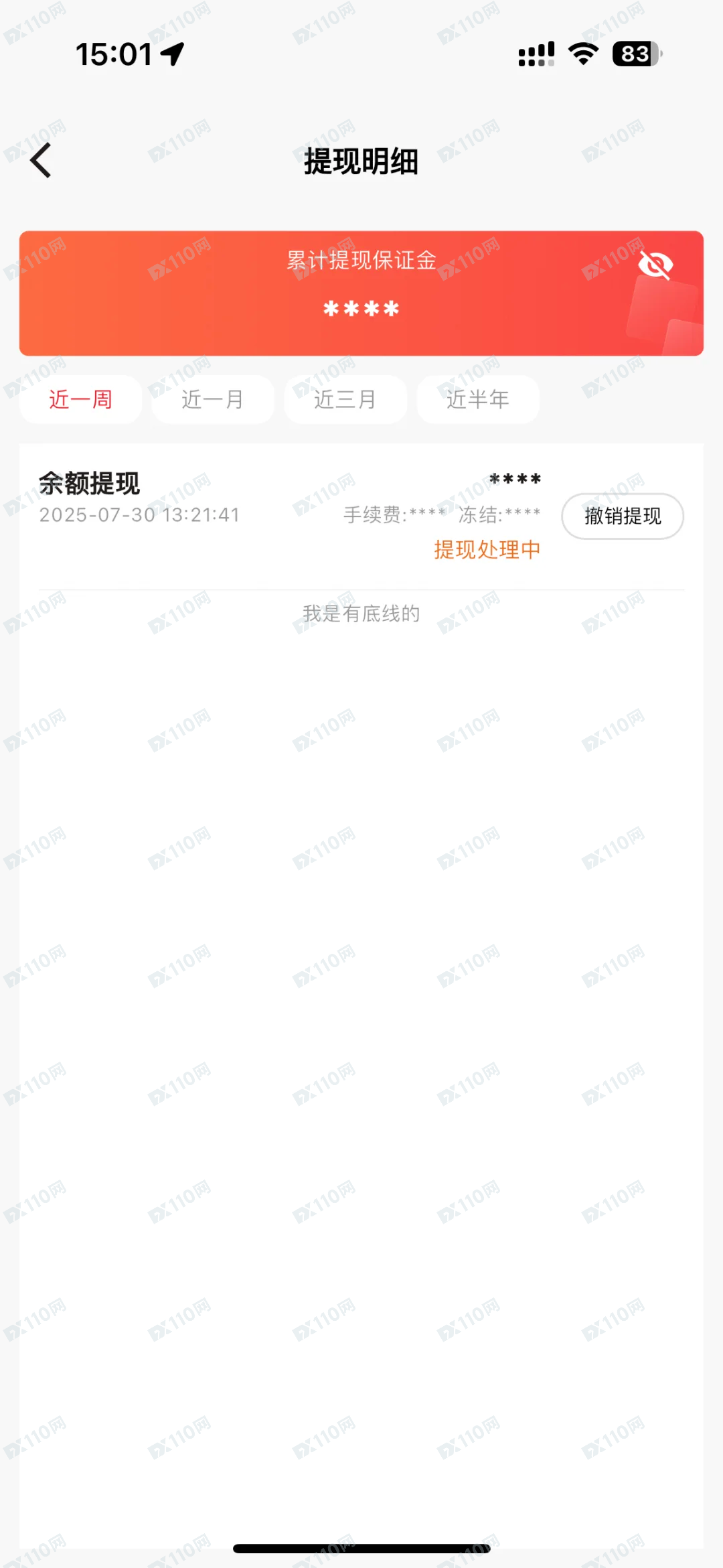This screenshot has width=723, height=1568.
Task: Switch to the 近一月 filter
Action: pos(213,399)
